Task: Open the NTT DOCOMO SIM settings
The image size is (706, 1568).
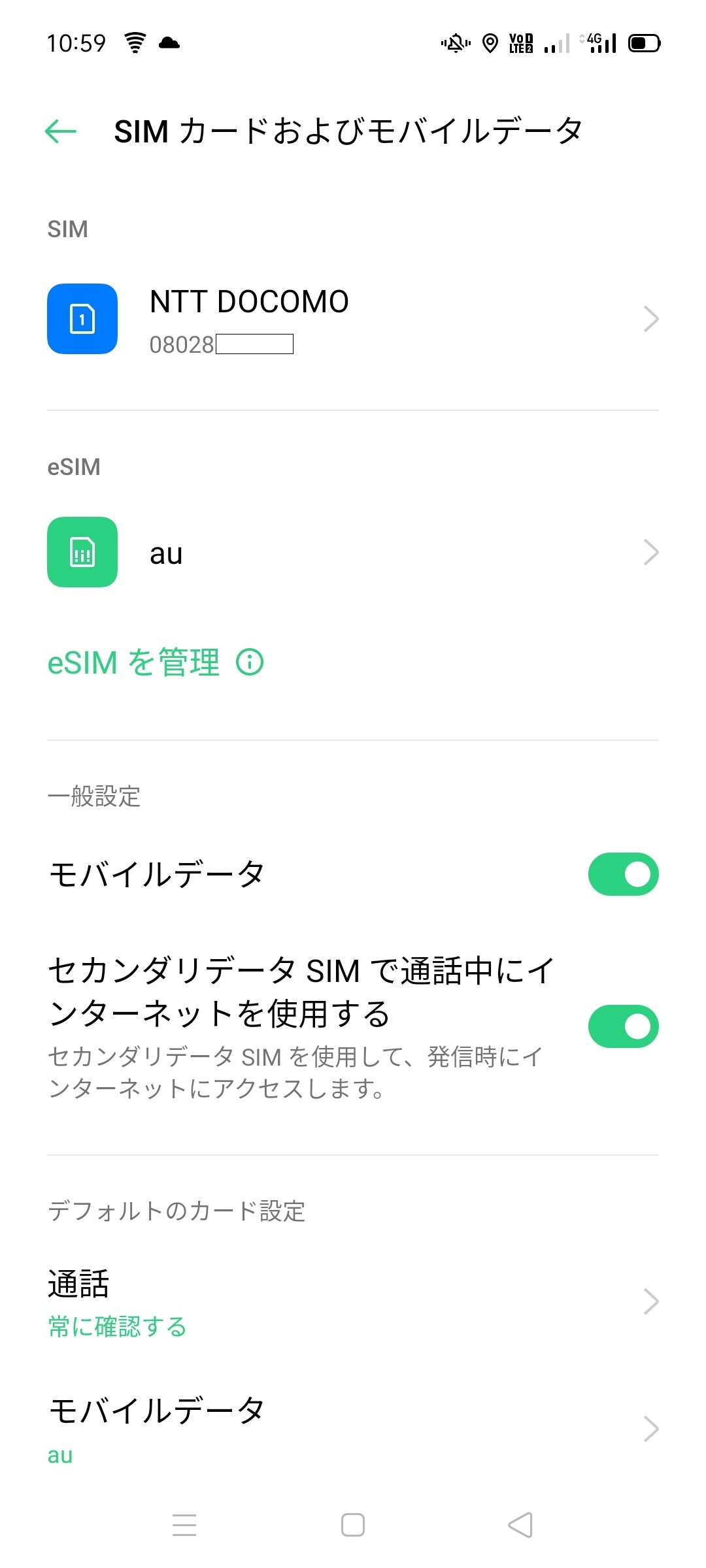Action: coord(353,319)
